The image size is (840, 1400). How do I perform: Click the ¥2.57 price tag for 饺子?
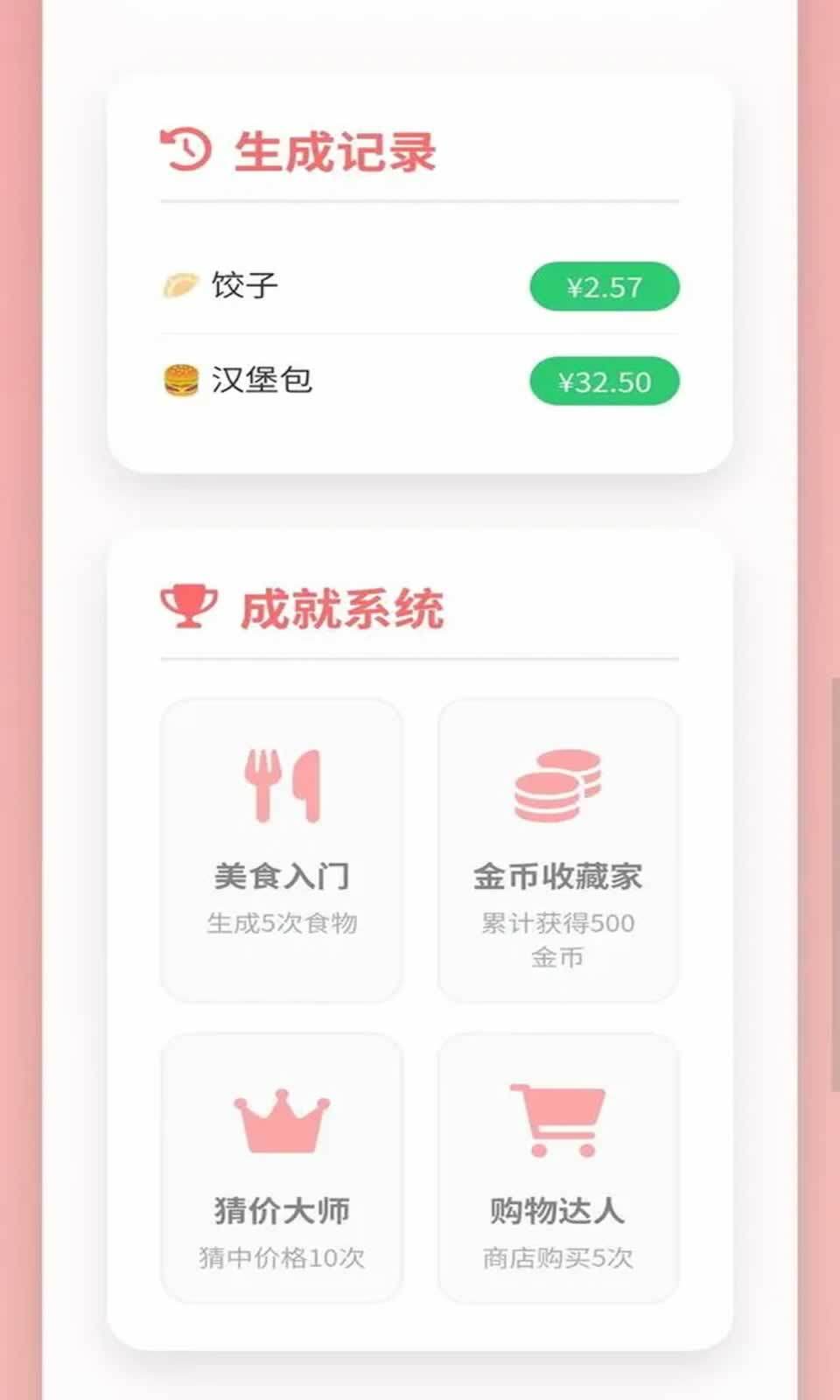(605, 285)
